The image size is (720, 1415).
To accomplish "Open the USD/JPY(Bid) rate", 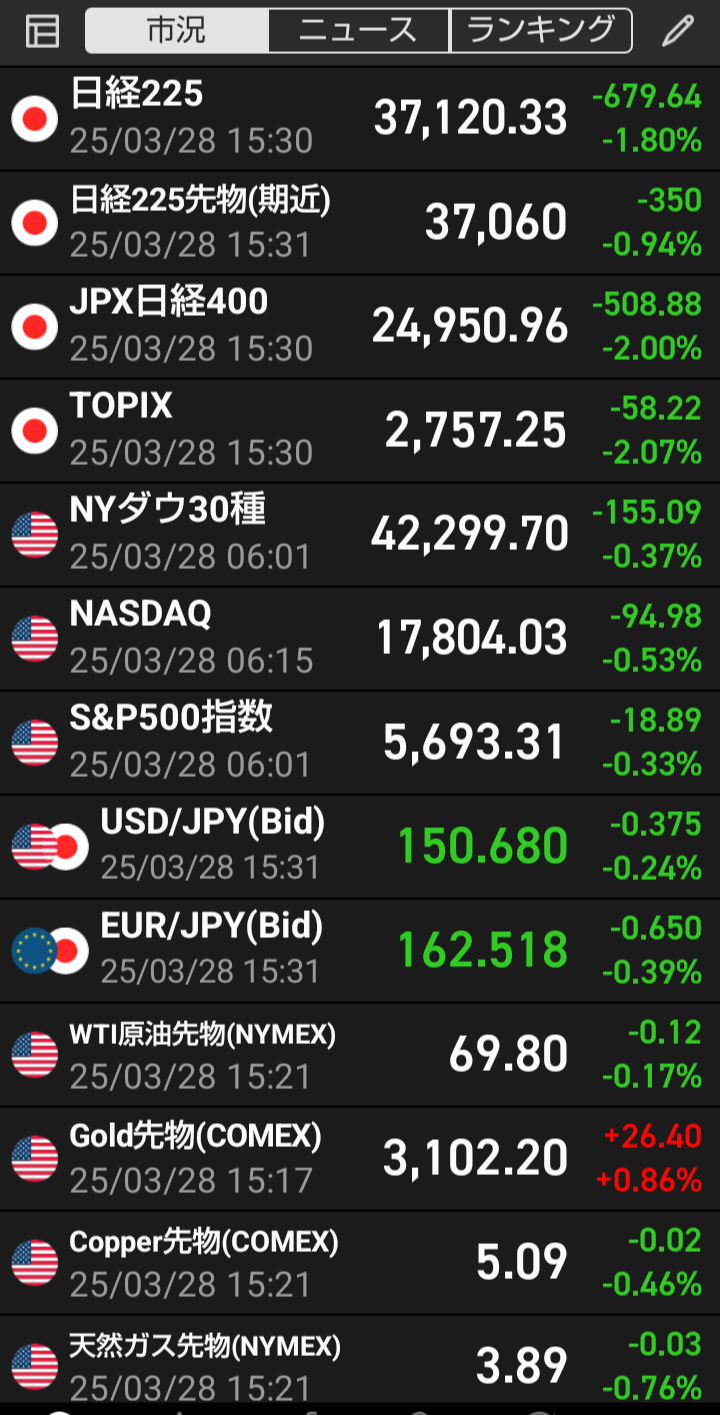I will click(360, 846).
